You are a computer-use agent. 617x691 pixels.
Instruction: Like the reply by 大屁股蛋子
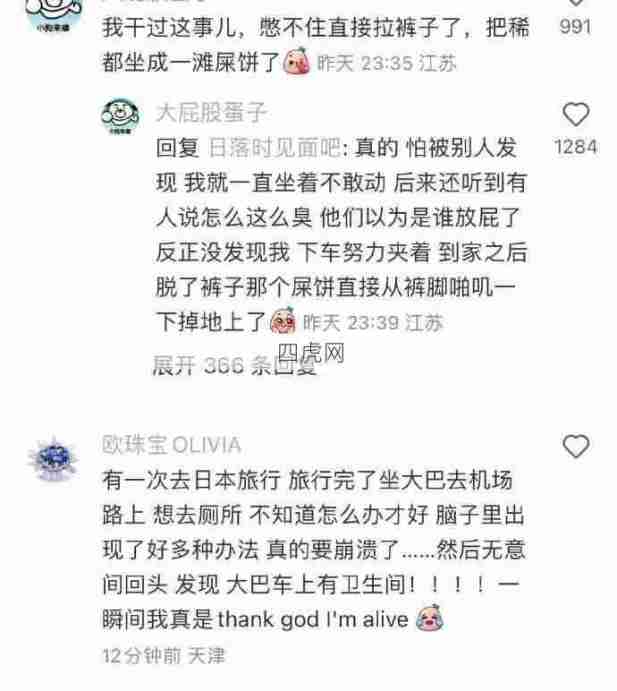click(x=576, y=114)
